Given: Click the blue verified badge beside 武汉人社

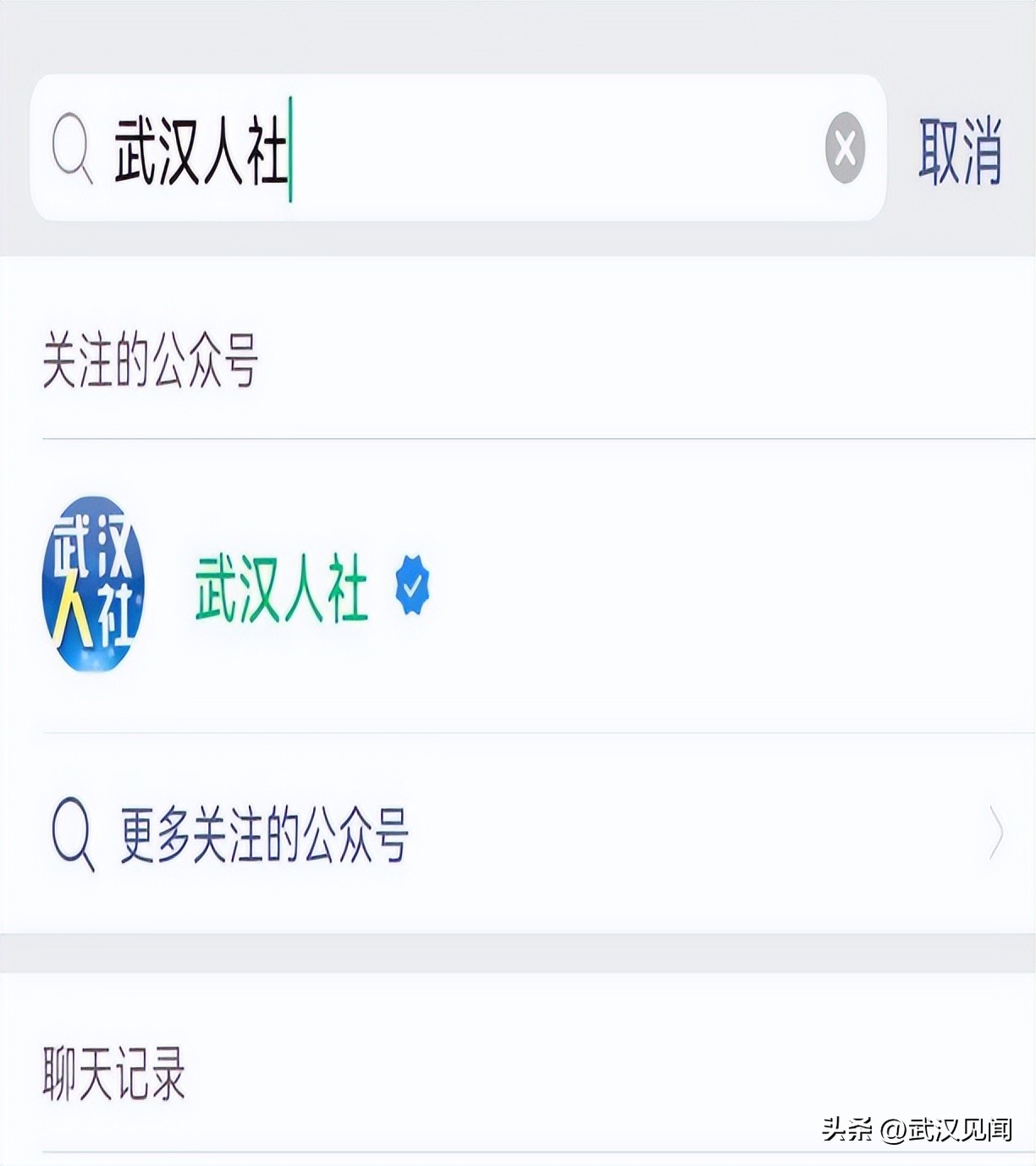Looking at the screenshot, I should tap(412, 586).
